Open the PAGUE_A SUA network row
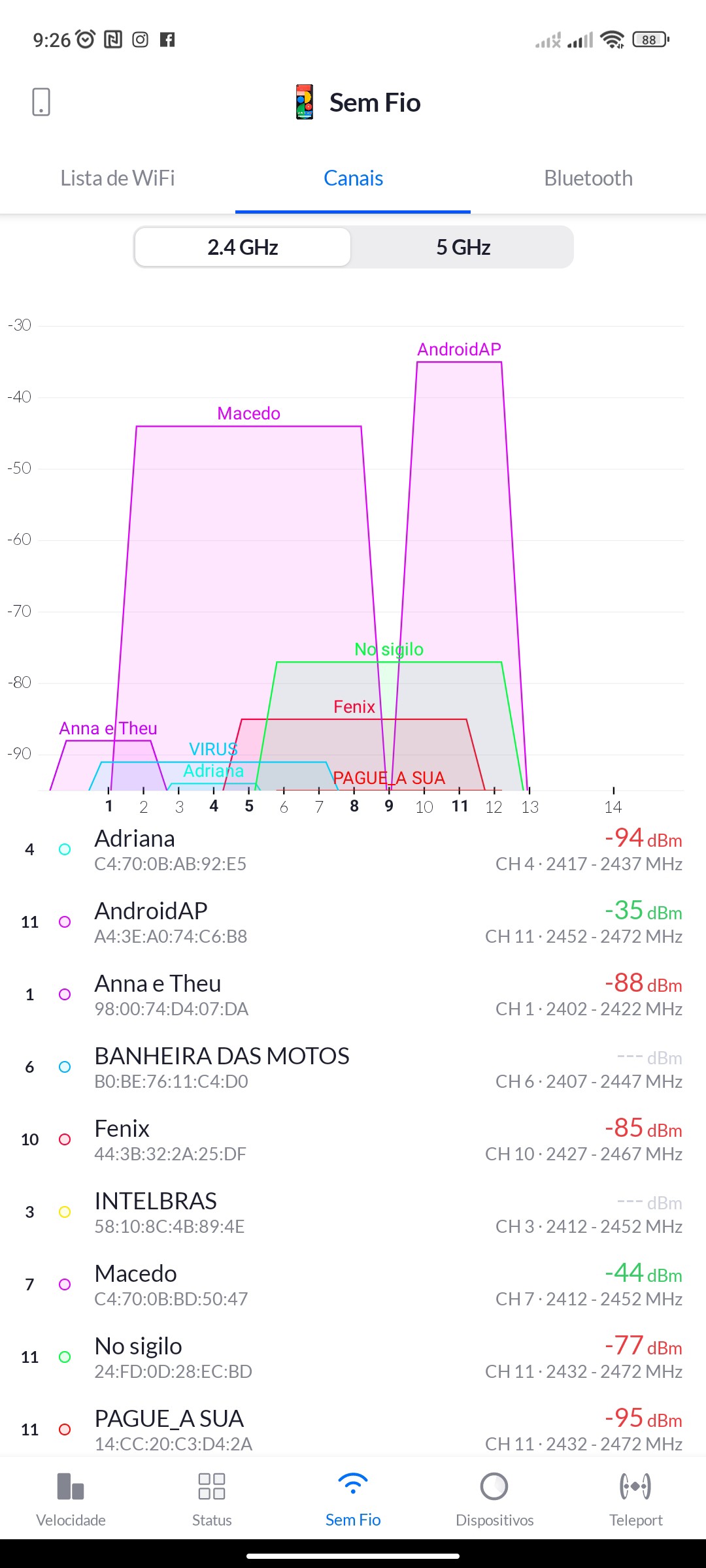706x1568 pixels. (x=353, y=1430)
